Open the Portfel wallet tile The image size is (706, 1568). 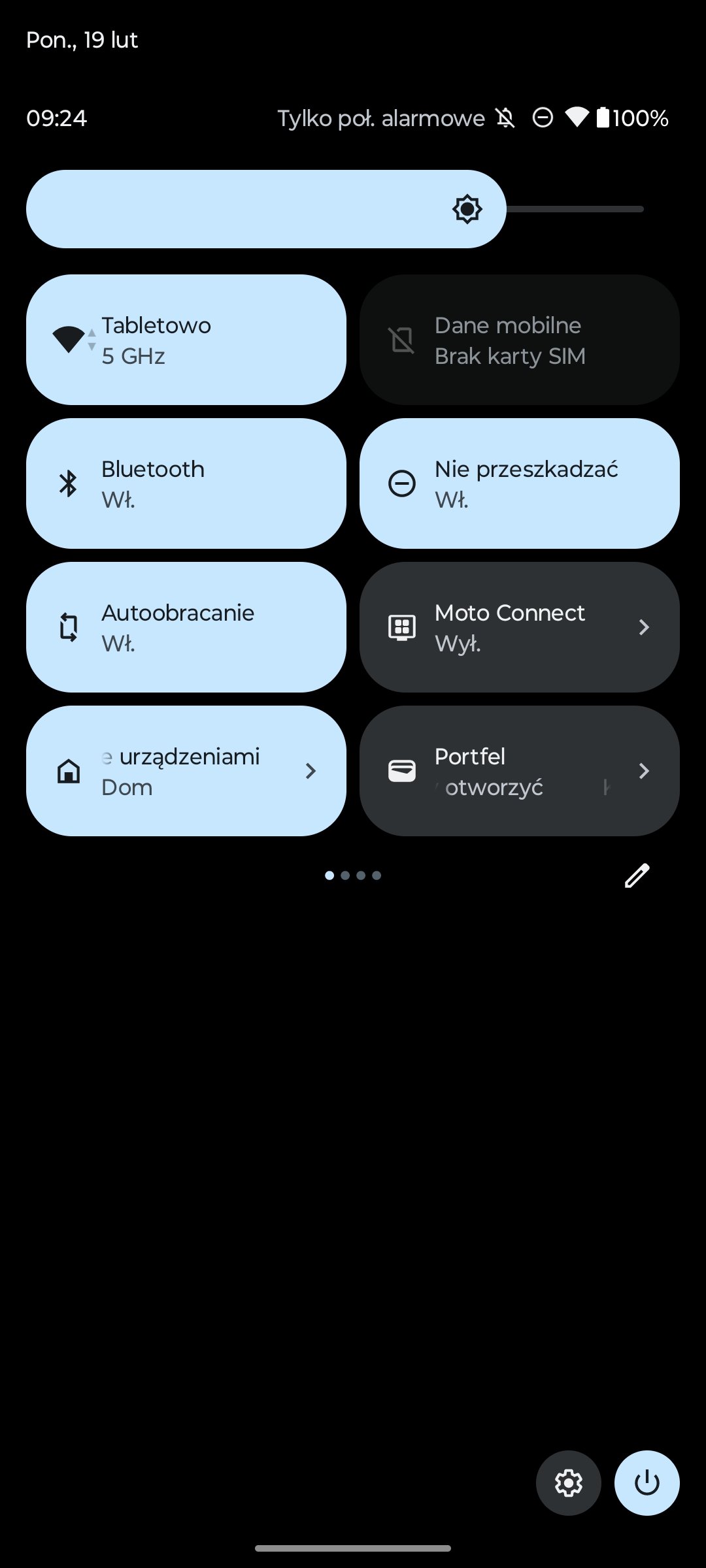click(520, 771)
